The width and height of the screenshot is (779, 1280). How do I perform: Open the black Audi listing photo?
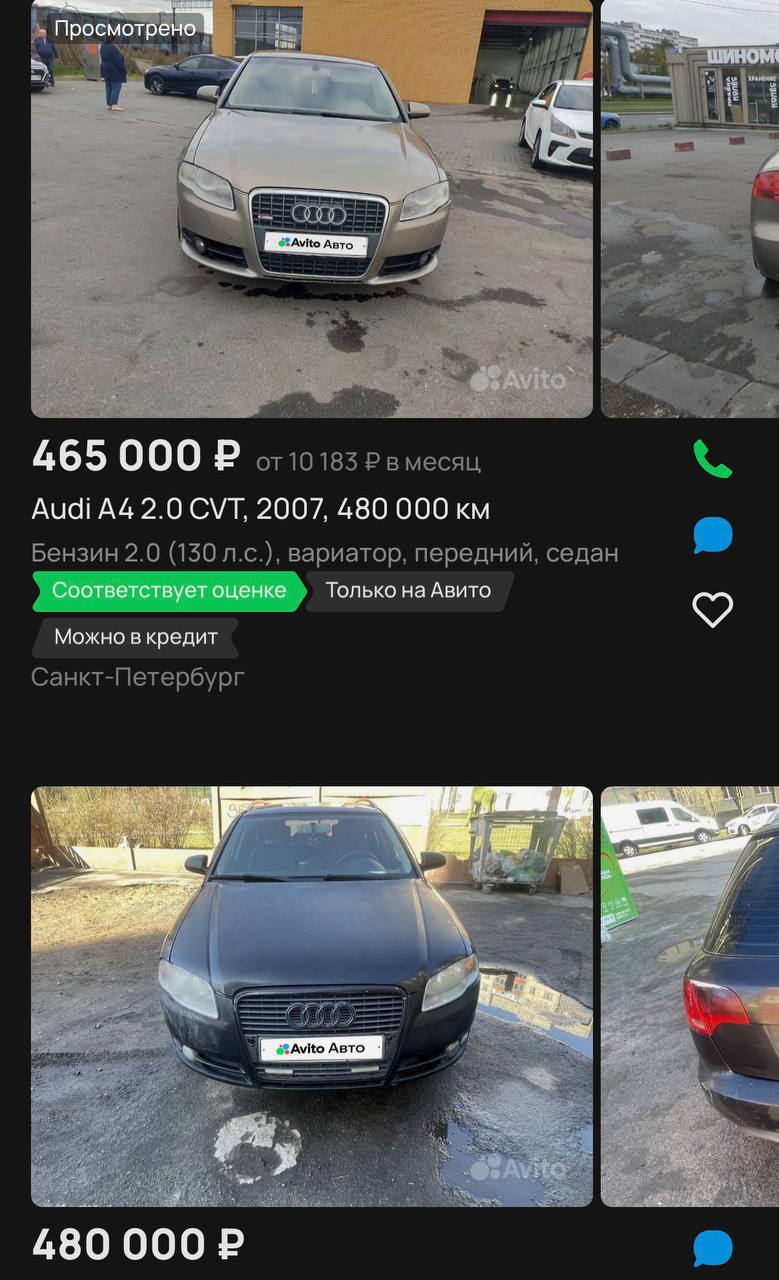click(x=312, y=996)
